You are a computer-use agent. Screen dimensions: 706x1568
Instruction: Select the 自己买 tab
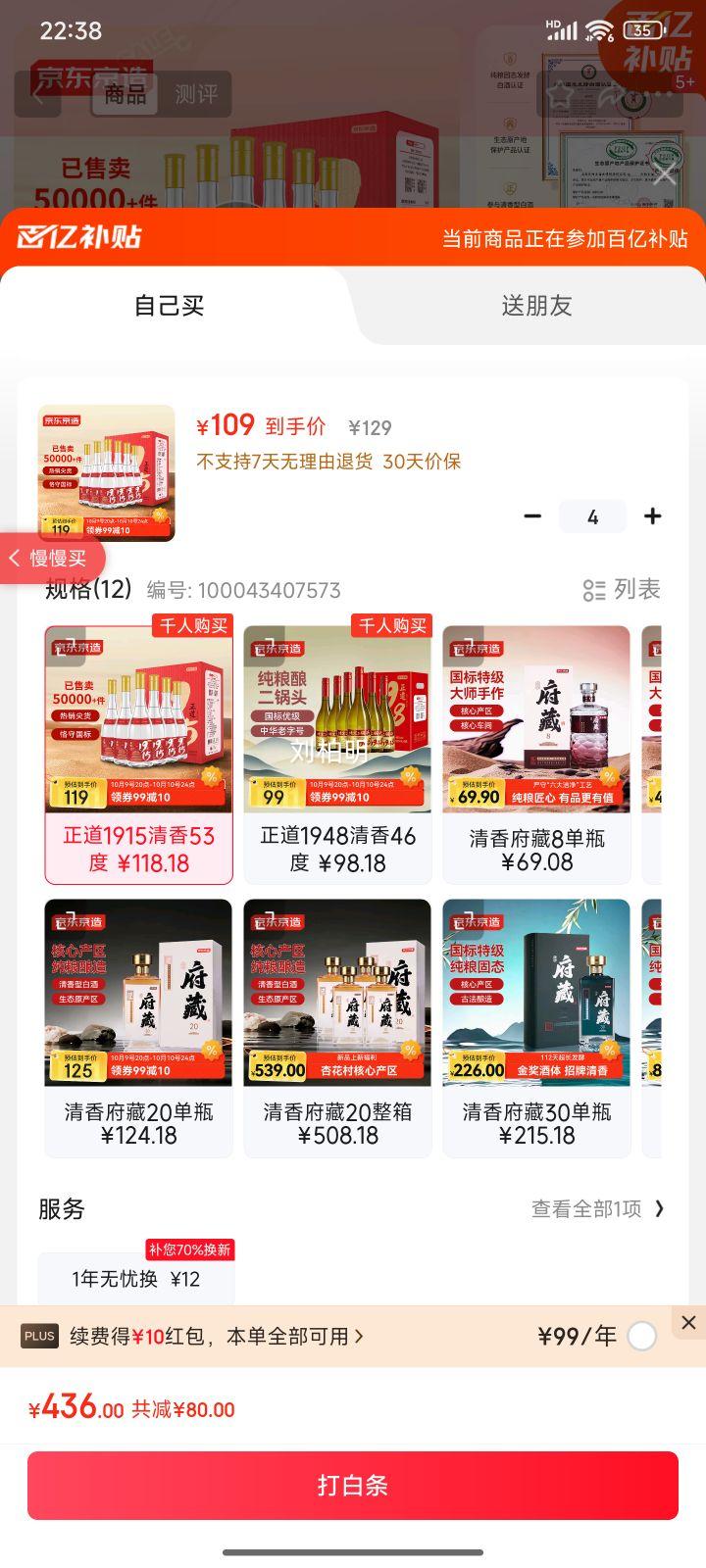point(169,306)
